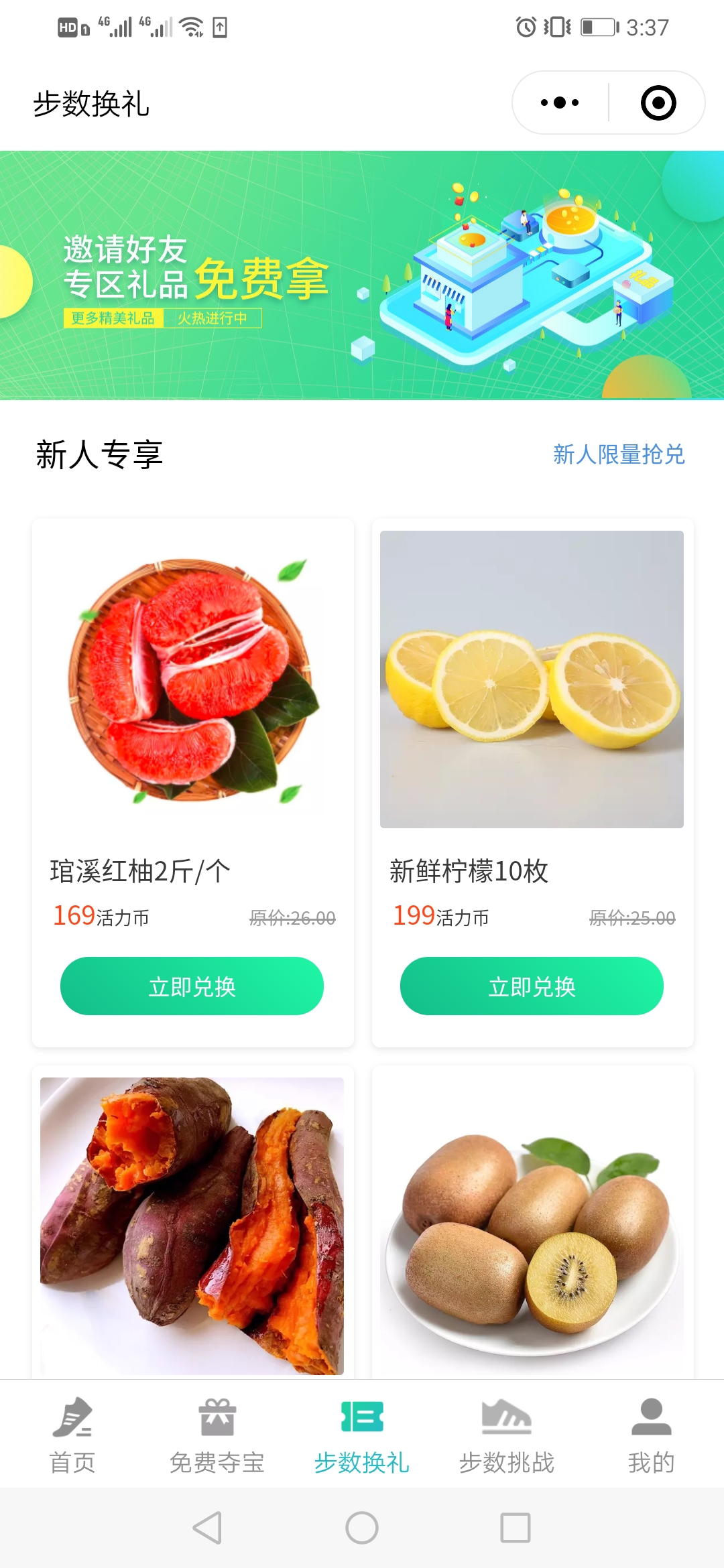Tap the system home button
The width and height of the screenshot is (724, 1568).
pyautogui.click(x=362, y=1528)
